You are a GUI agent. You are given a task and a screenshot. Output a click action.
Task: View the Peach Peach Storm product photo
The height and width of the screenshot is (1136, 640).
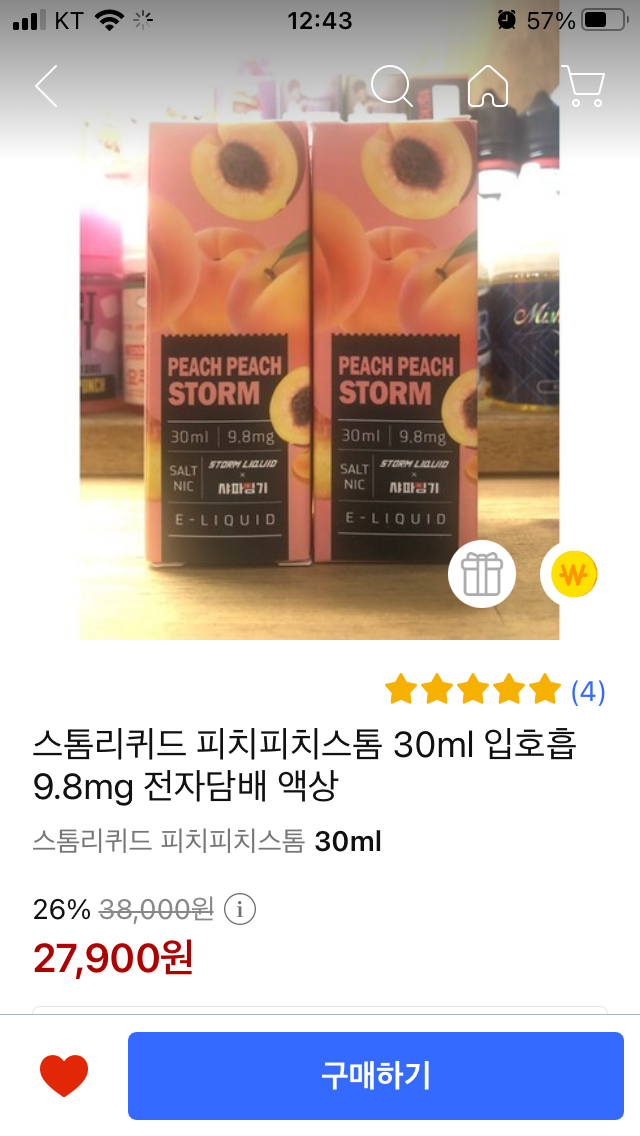pos(320,370)
